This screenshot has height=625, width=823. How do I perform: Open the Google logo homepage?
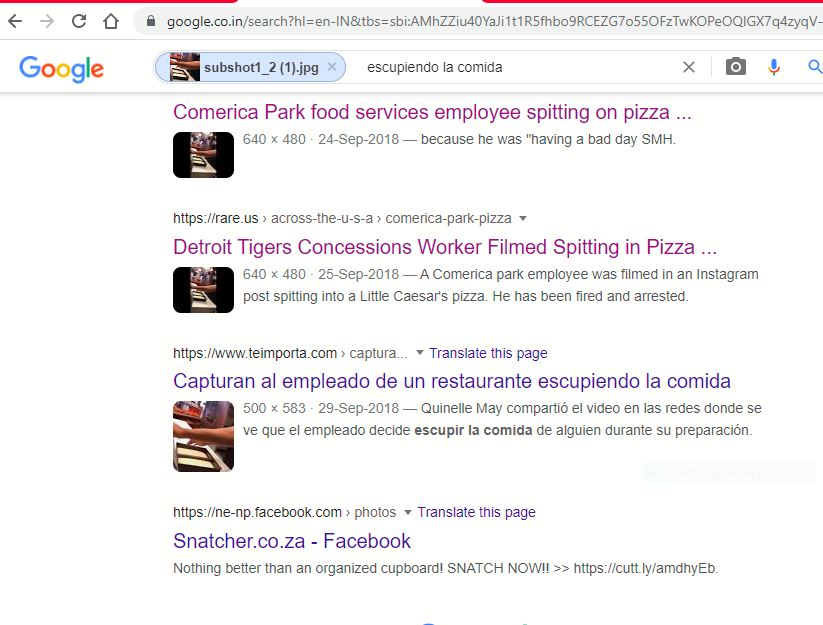pyautogui.click(x=61, y=68)
